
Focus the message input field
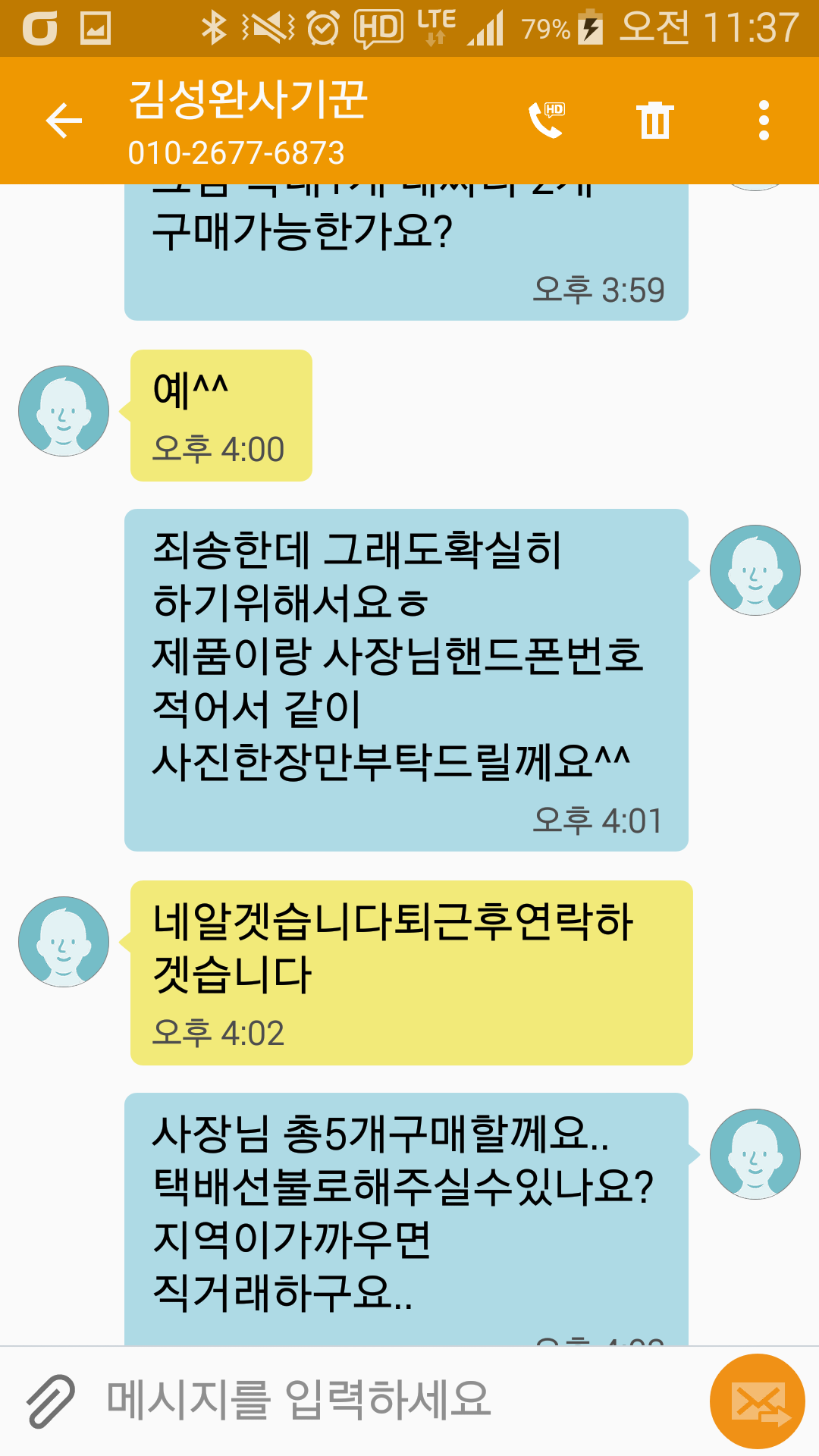[394, 1400]
